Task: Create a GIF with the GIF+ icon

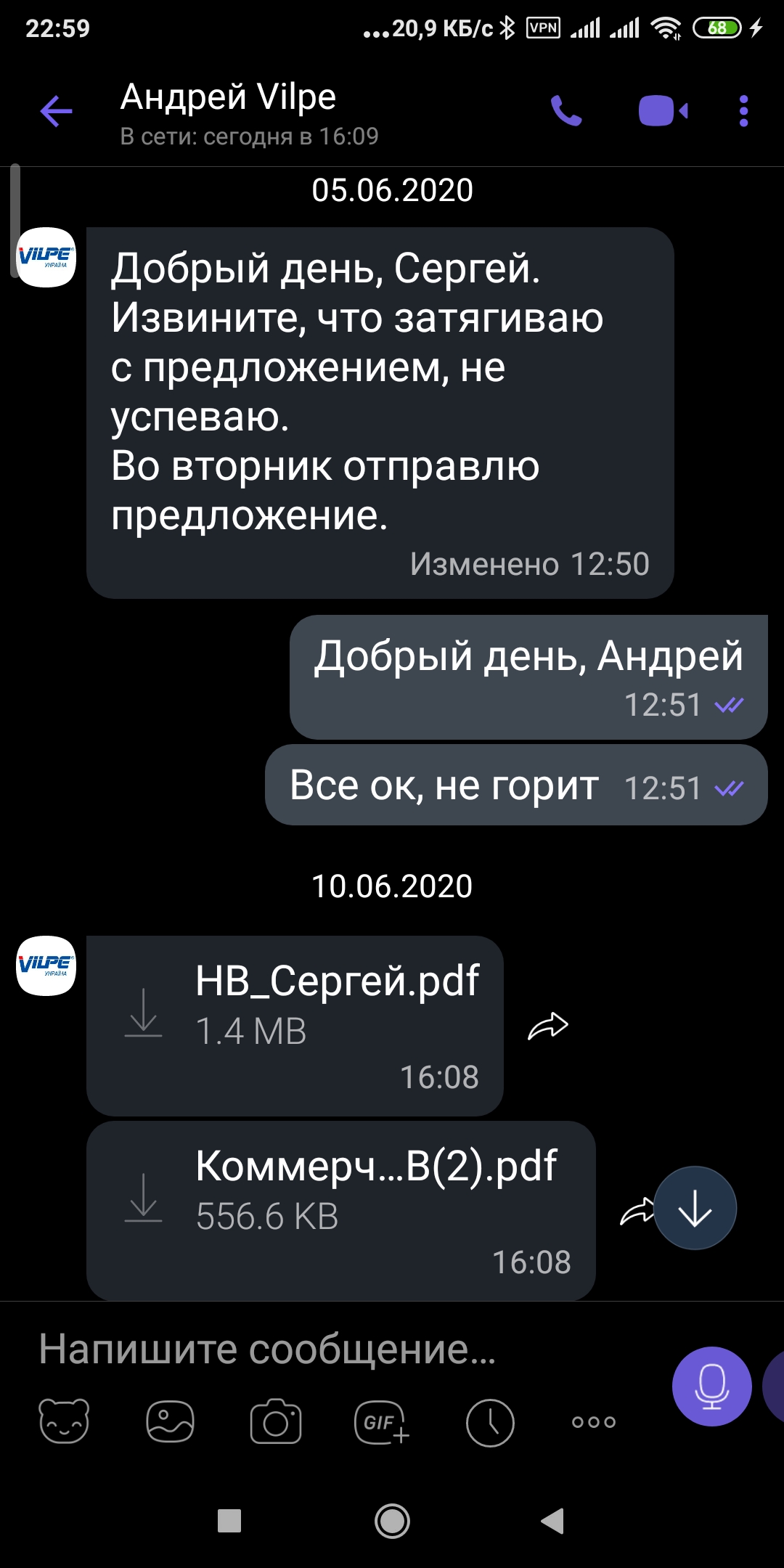Action: tap(382, 1422)
